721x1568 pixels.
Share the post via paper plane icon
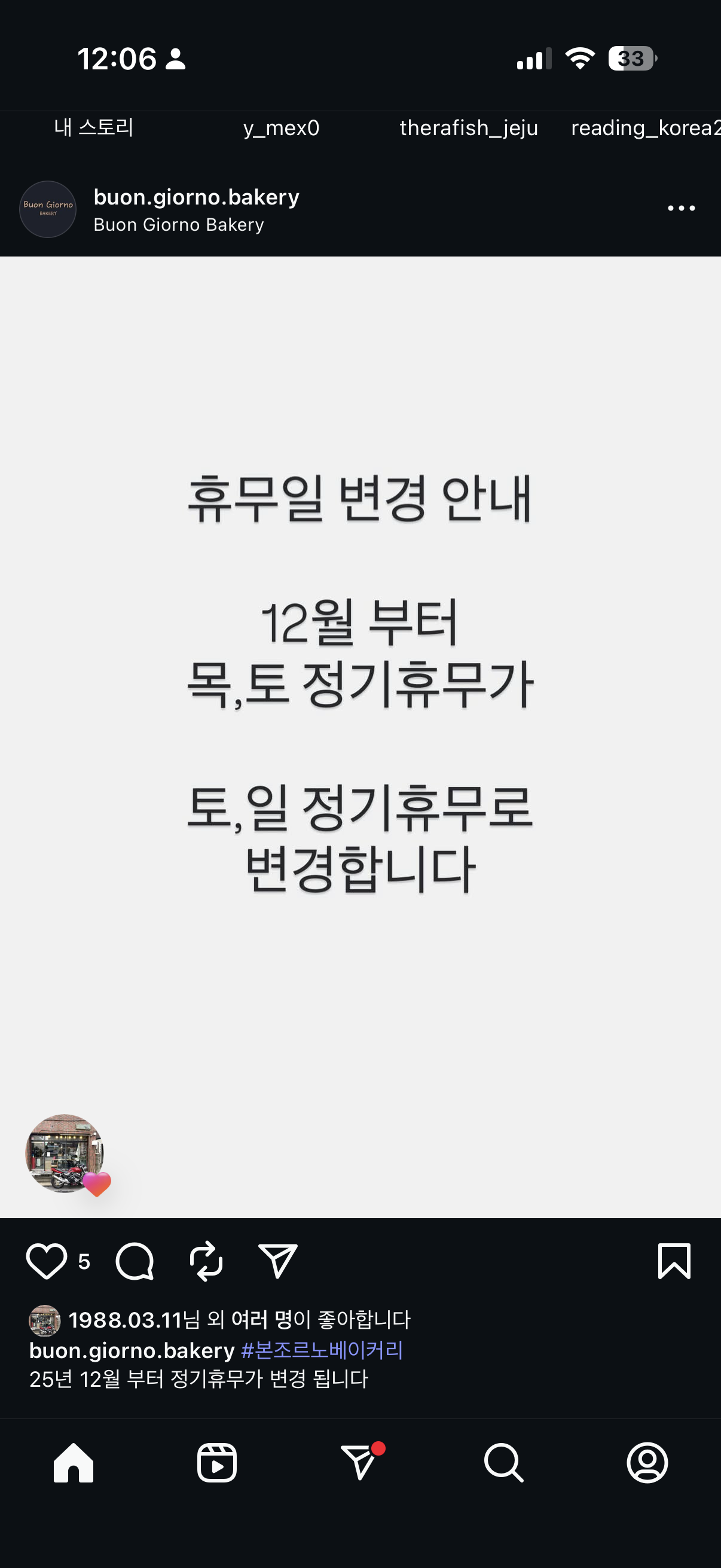tap(277, 1261)
